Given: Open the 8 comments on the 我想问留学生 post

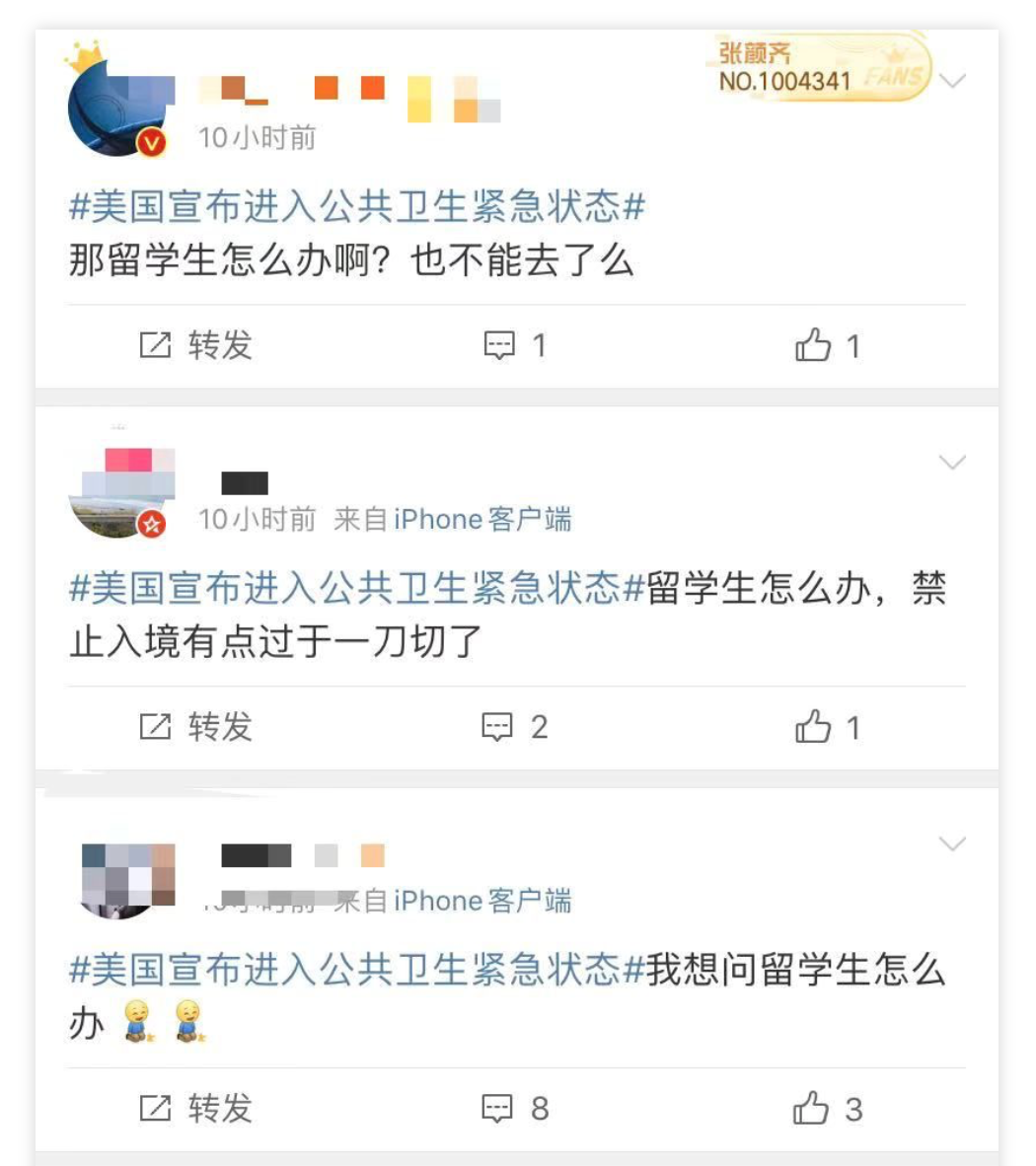Looking at the screenshot, I should click(x=514, y=1108).
